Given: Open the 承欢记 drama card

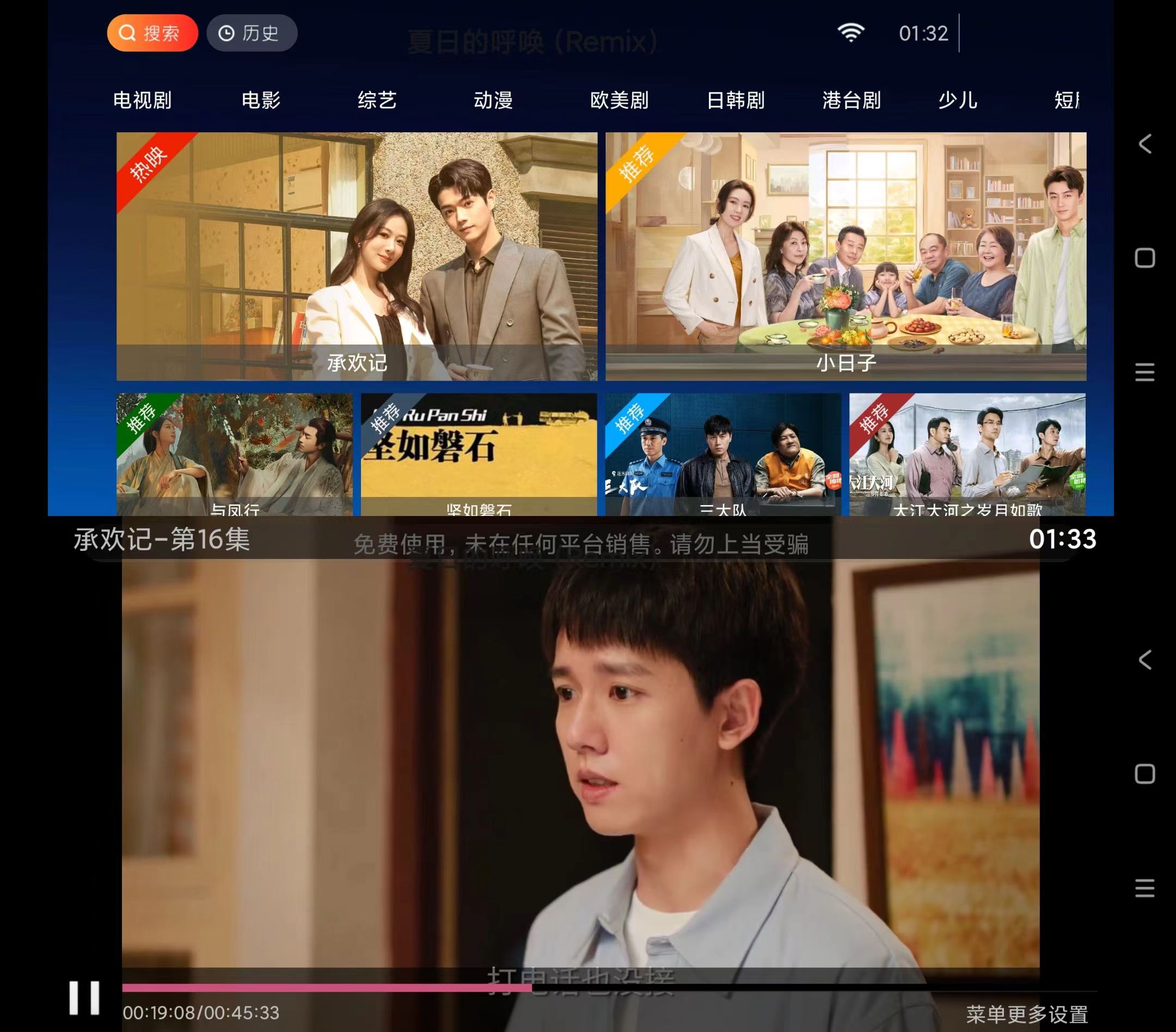Looking at the screenshot, I should coord(357,256).
